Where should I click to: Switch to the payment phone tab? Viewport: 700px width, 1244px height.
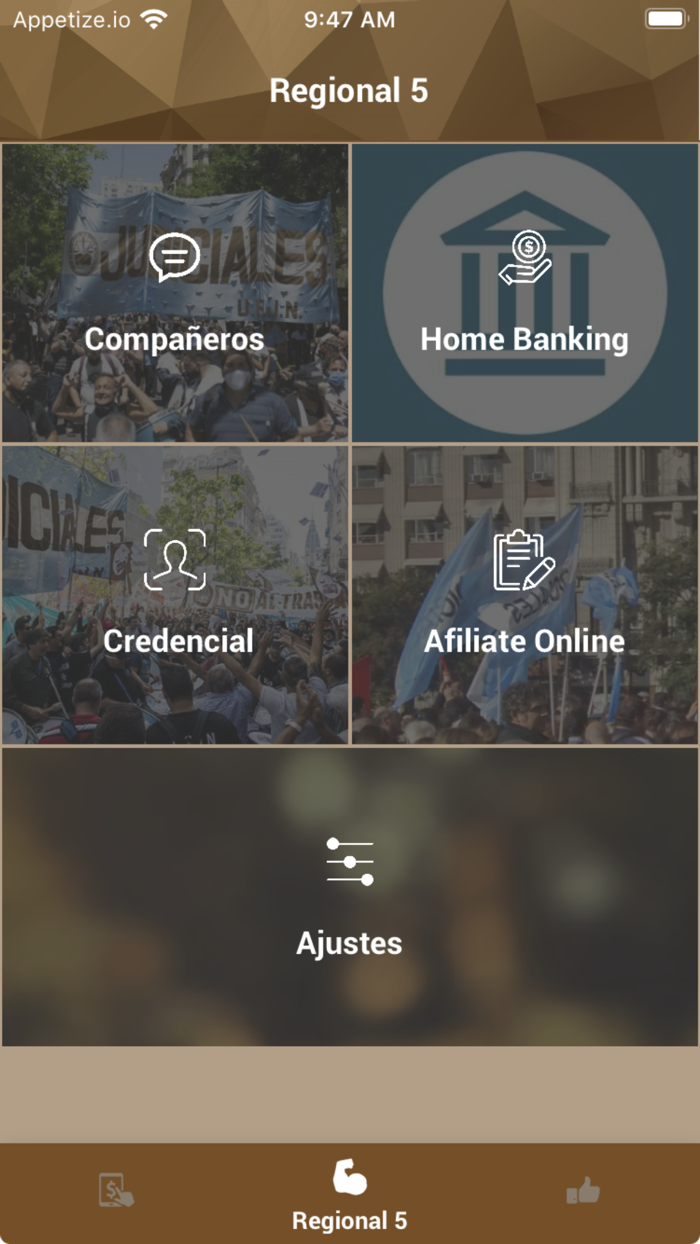pyautogui.click(x=116, y=1192)
